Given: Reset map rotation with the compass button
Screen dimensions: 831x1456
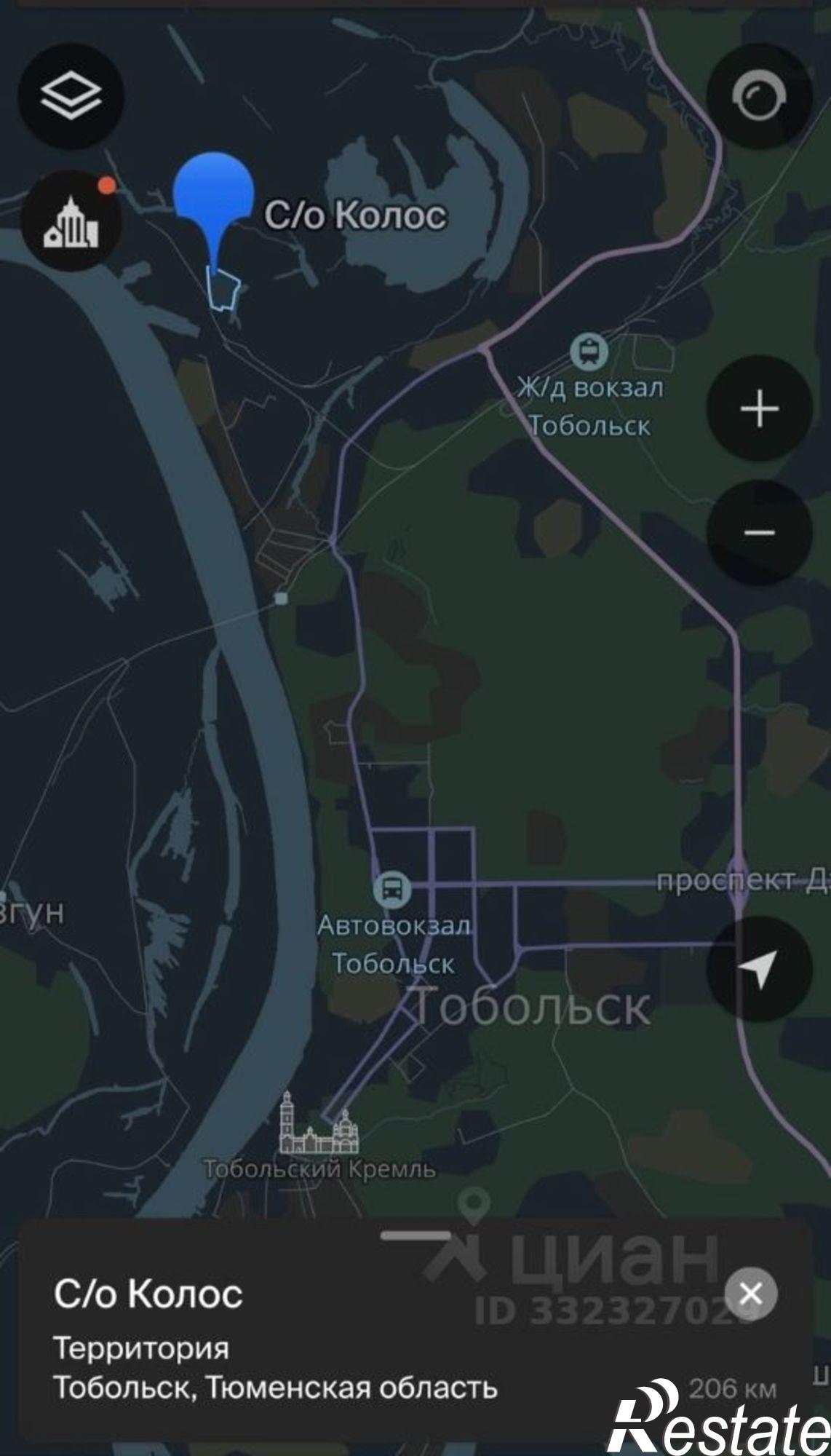Looking at the screenshot, I should point(759,97).
